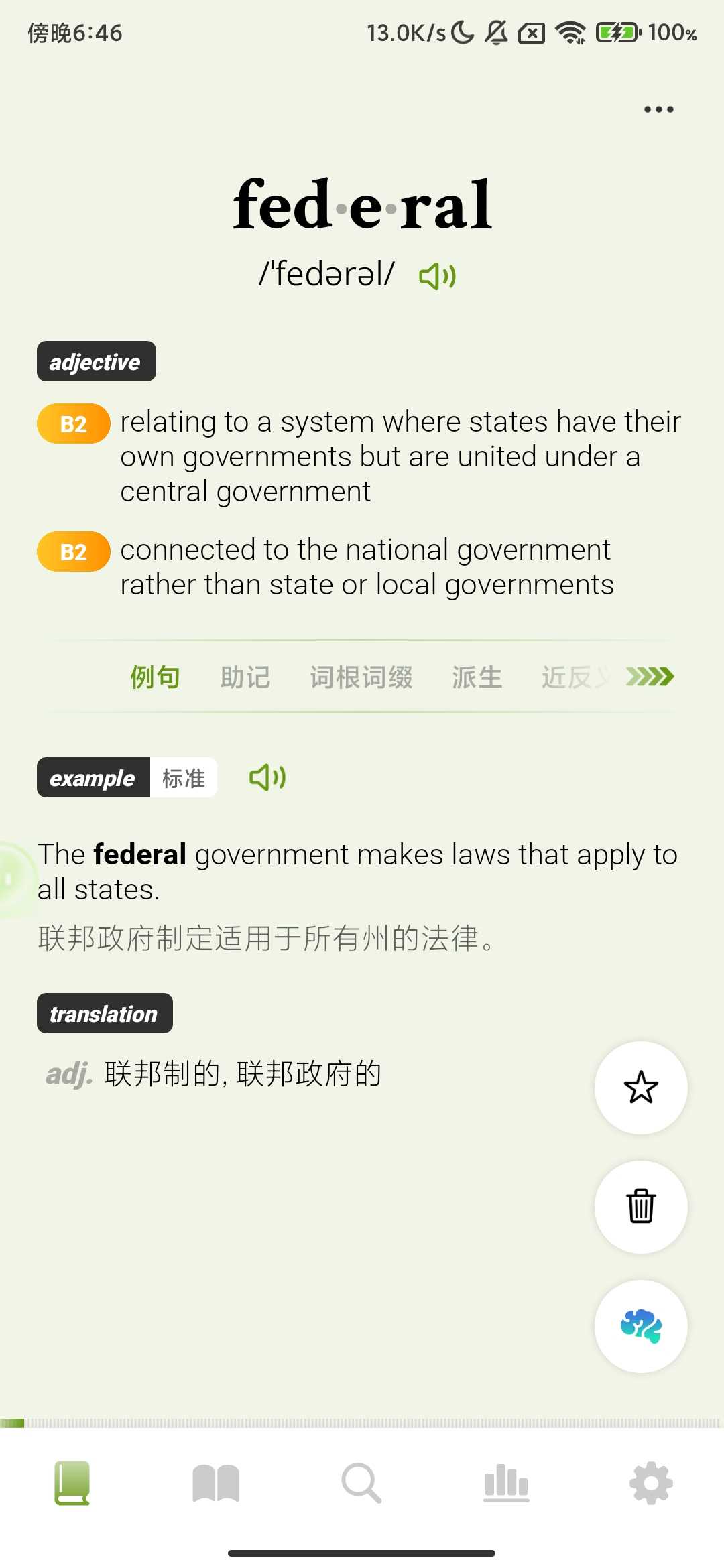Switch to the 助记 tab

pos(245,677)
